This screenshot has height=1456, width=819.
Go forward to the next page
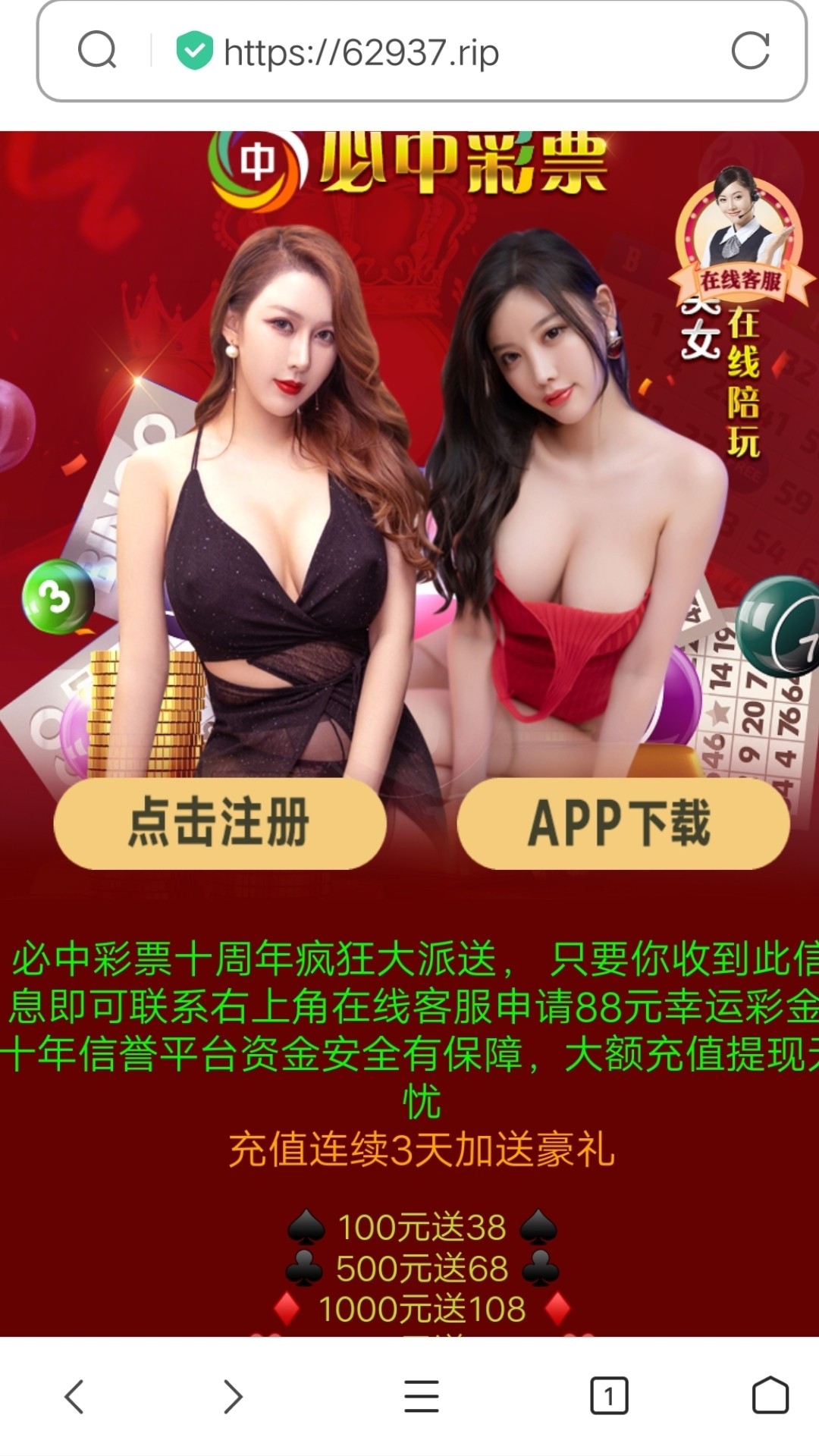click(x=233, y=1396)
